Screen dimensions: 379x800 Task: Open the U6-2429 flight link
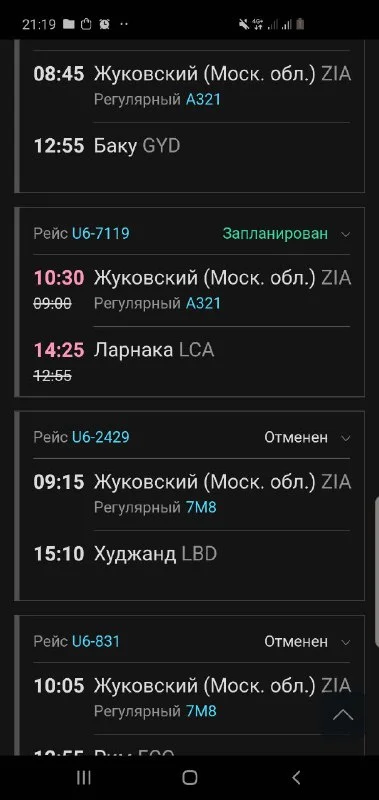[x=100, y=437]
